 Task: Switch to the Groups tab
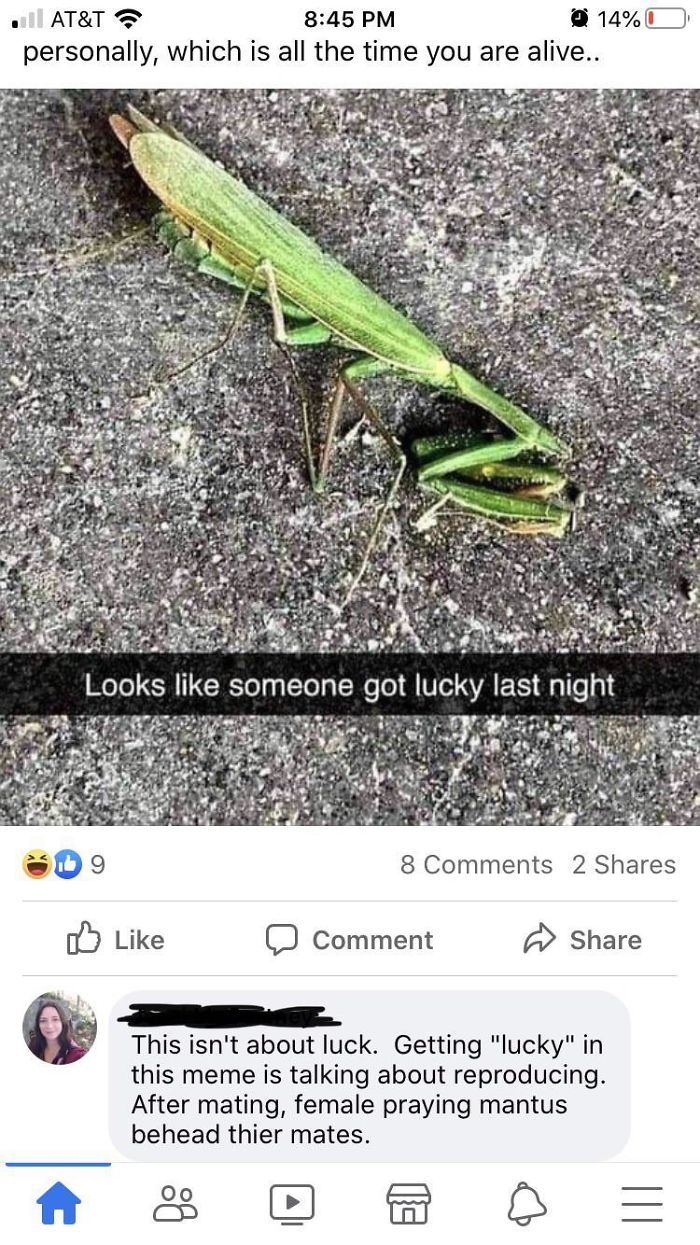point(175,1203)
